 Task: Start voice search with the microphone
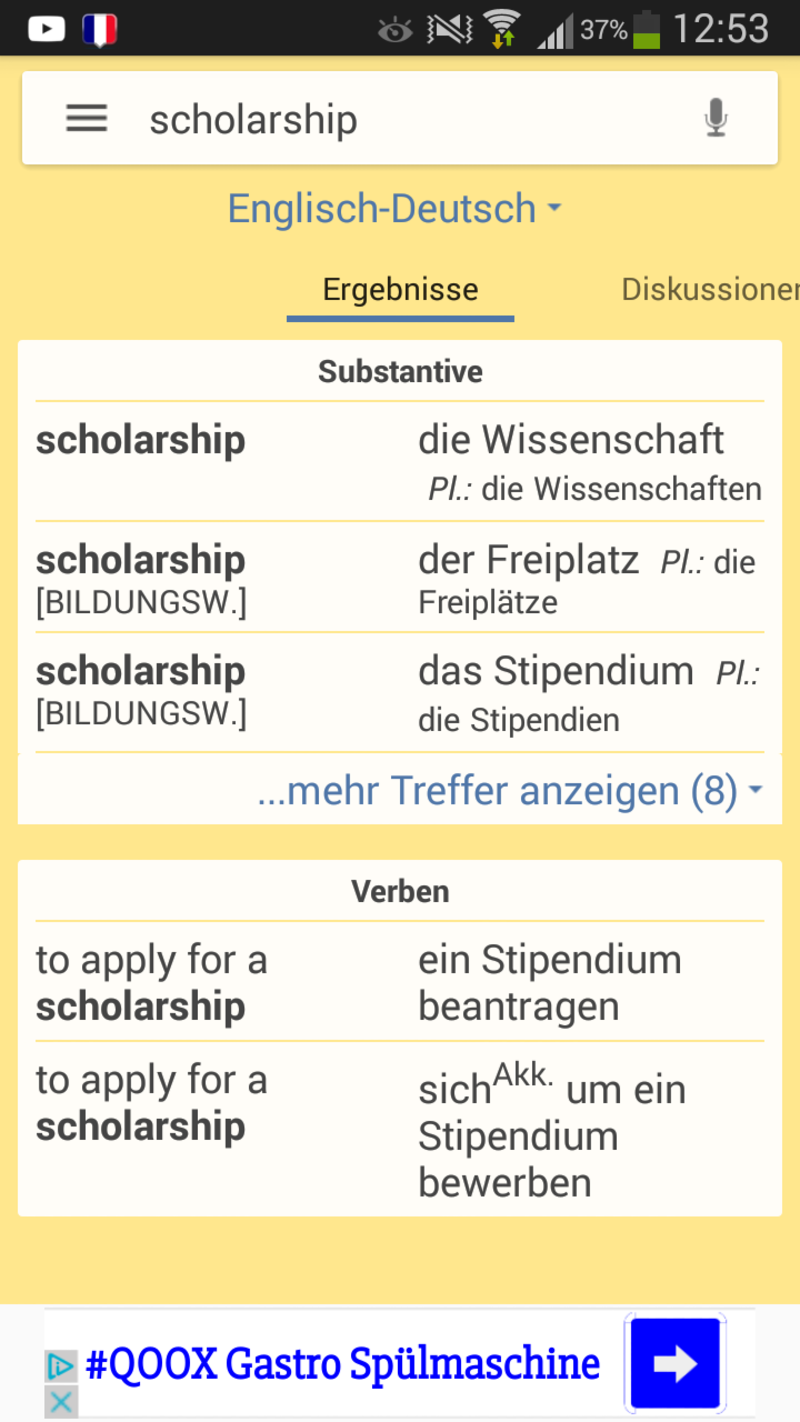715,119
